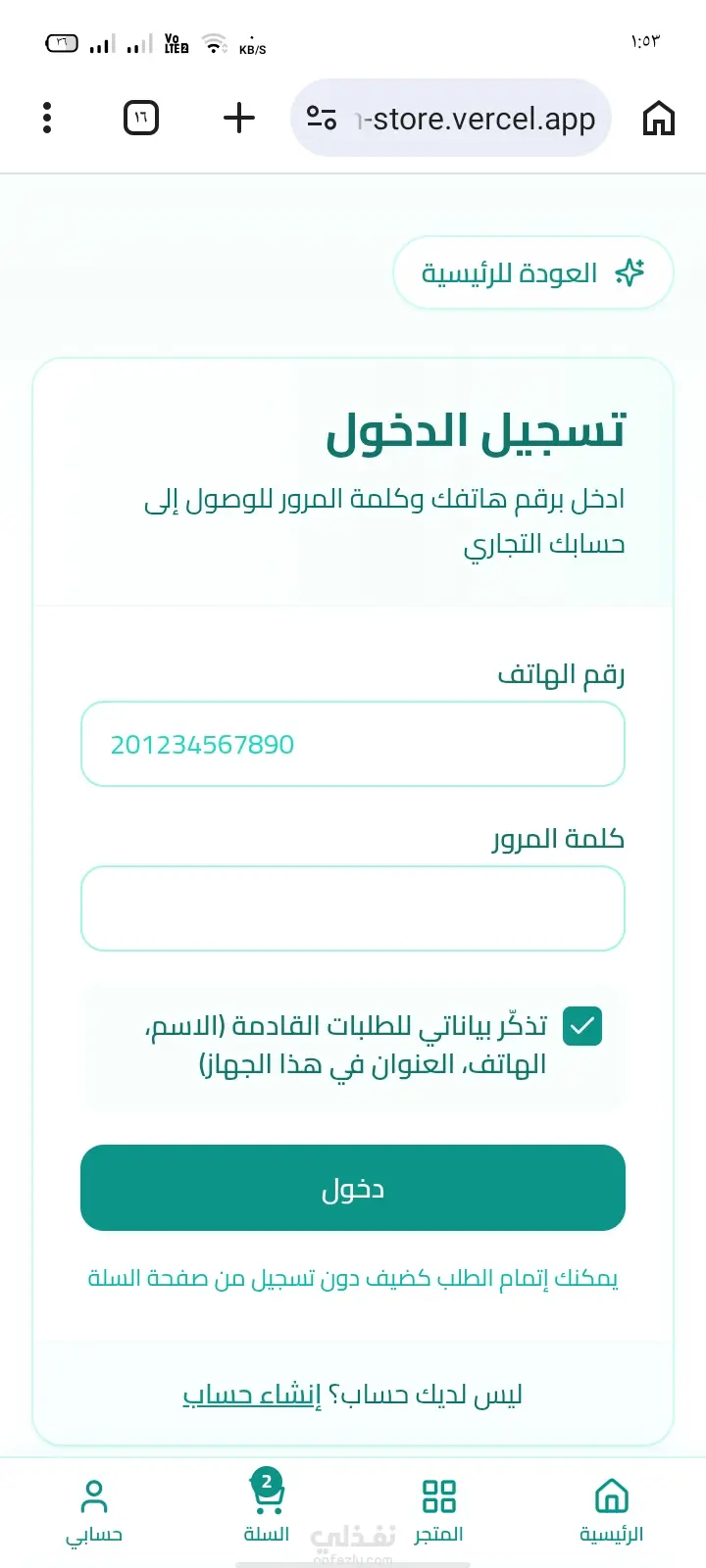Focus the كلمة المرور field
This screenshot has width=706, height=1568.
[x=353, y=908]
